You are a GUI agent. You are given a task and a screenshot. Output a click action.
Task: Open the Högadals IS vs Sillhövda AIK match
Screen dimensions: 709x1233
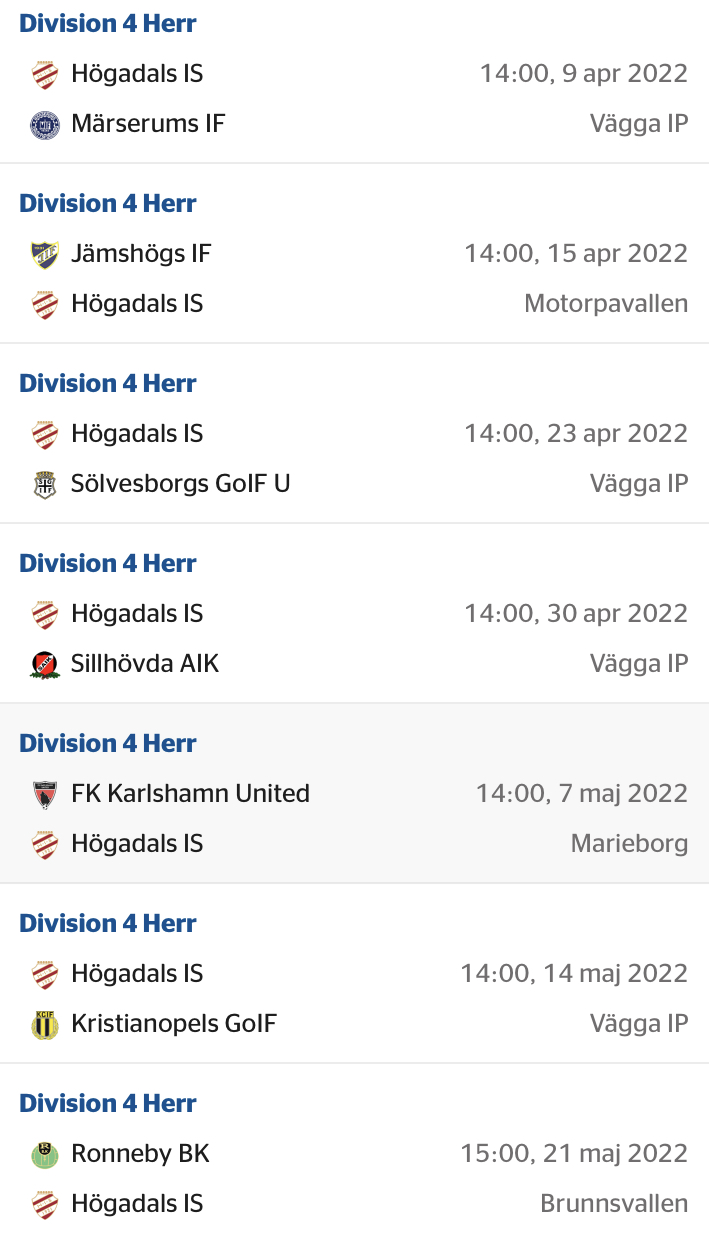[354, 613]
